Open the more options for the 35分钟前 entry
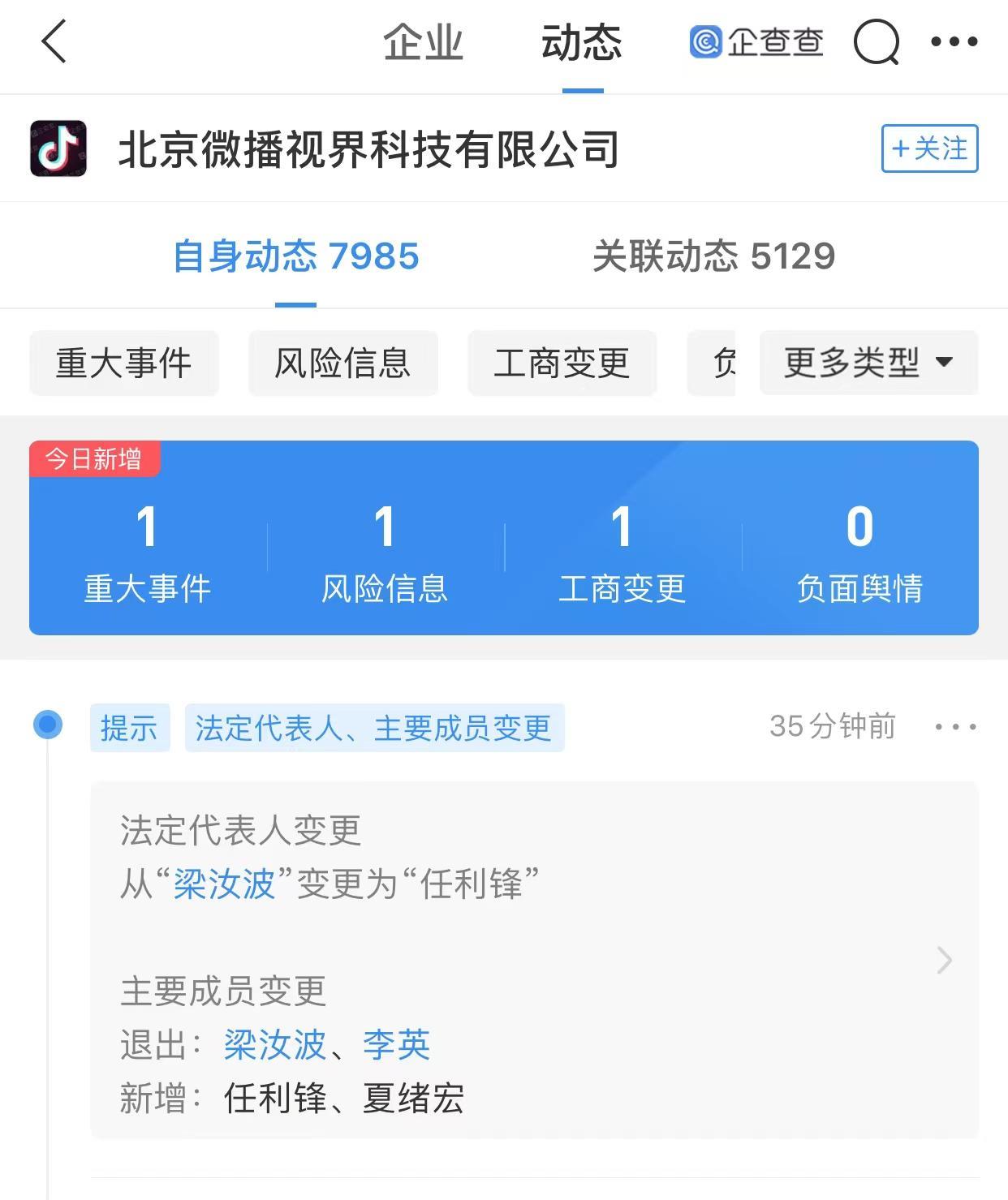 tap(955, 727)
